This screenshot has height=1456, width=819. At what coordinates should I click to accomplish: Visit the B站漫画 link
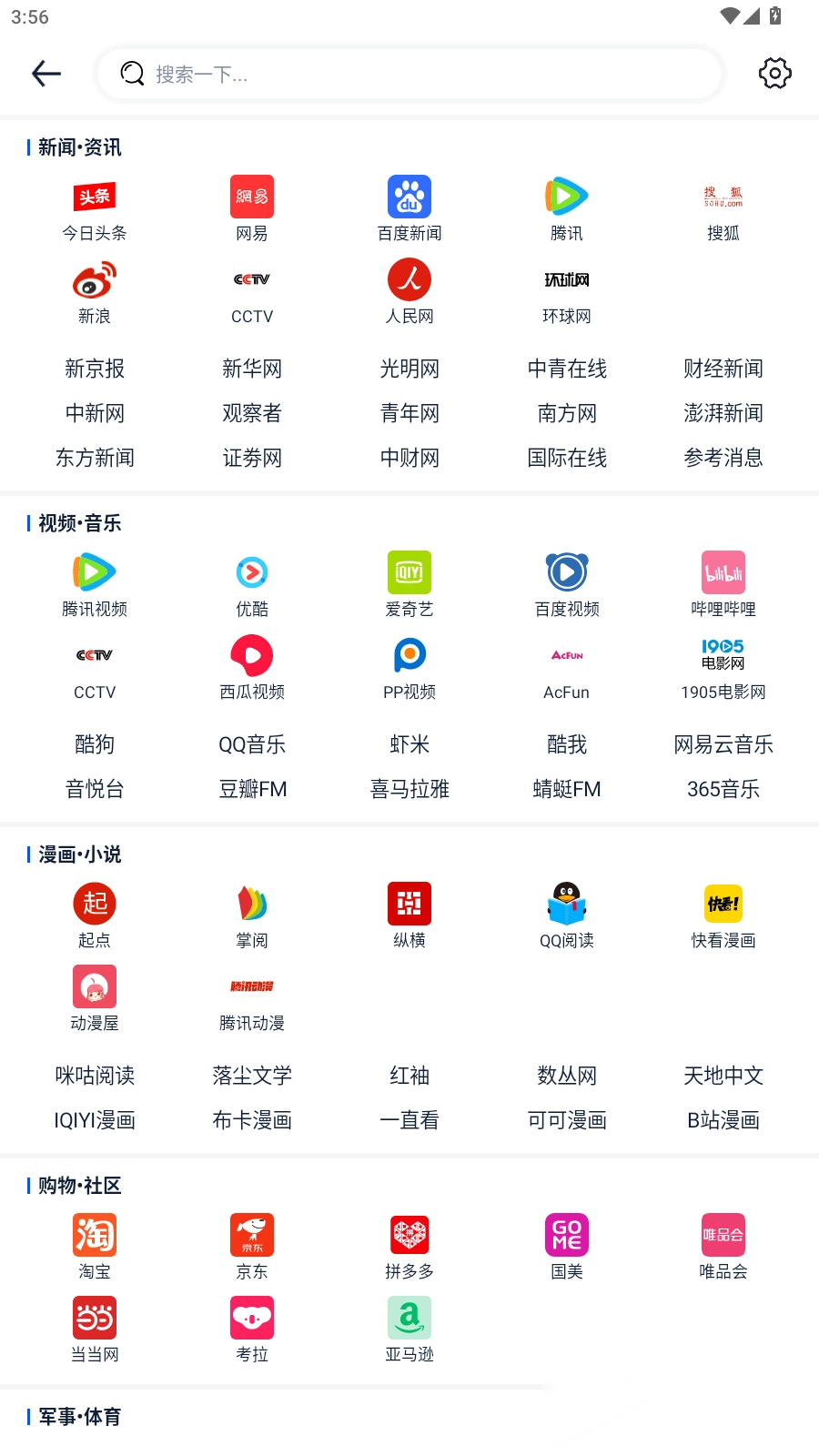(x=723, y=1120)
